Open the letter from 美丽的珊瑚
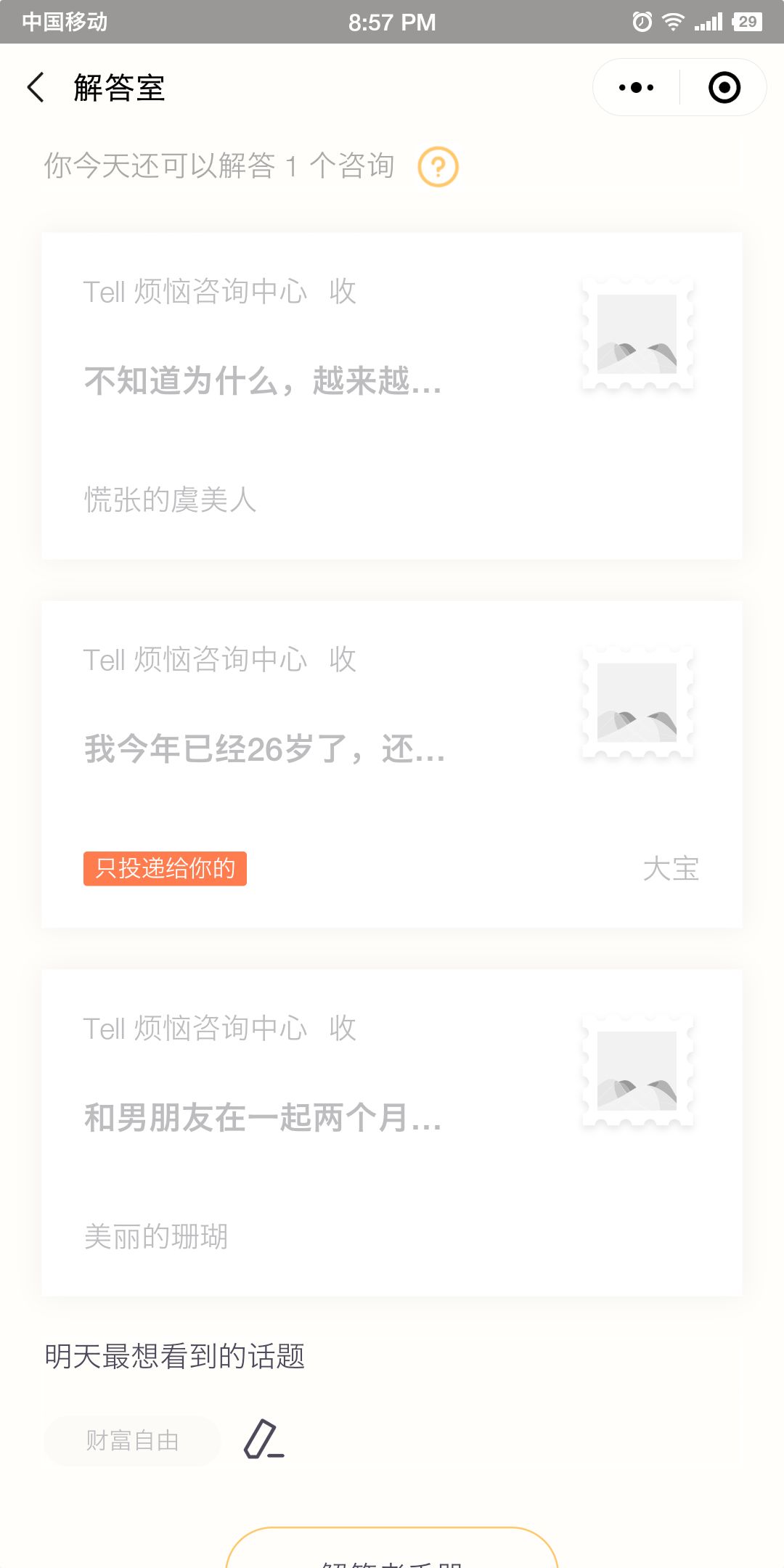Screen dimensions: 784x1568 pos(392,1132)
